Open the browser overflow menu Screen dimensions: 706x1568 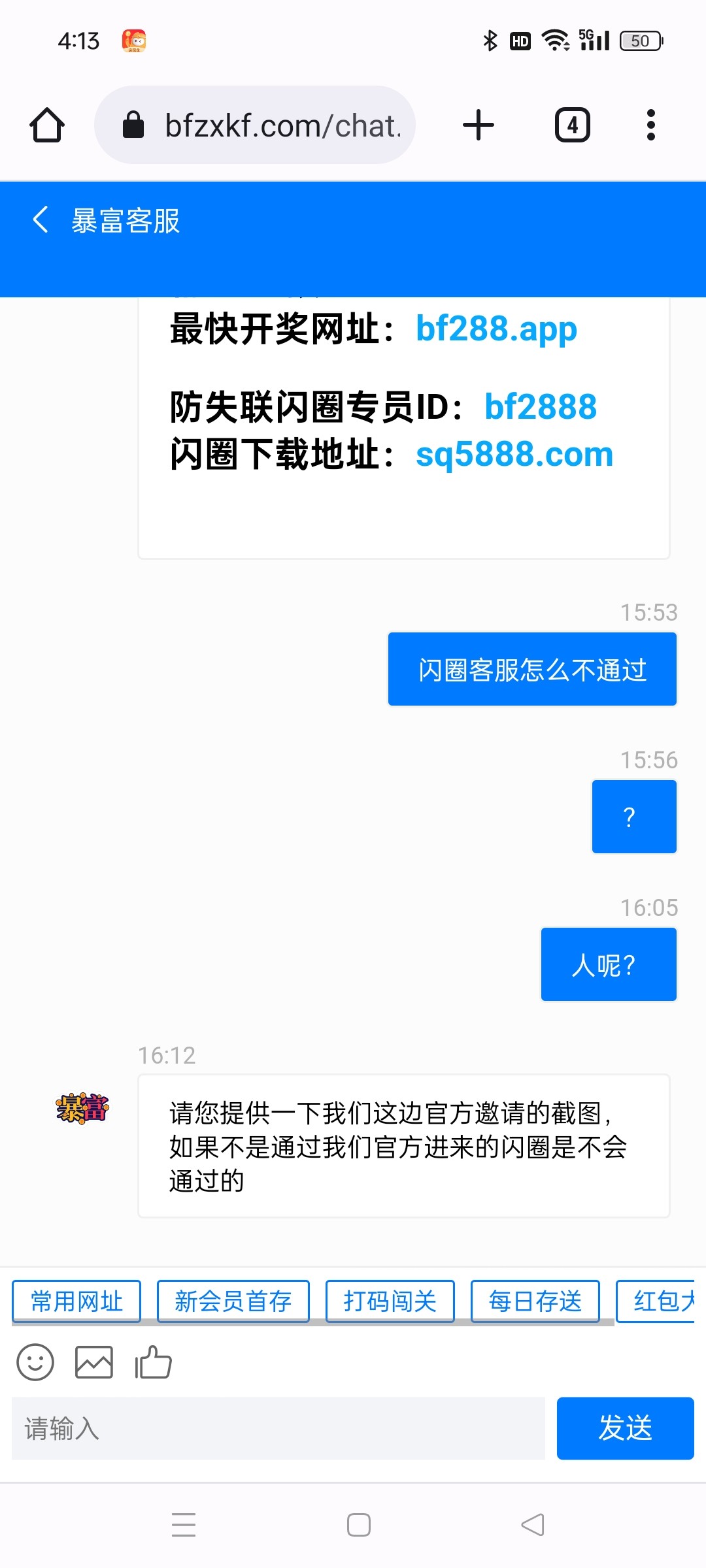(650, 125)
